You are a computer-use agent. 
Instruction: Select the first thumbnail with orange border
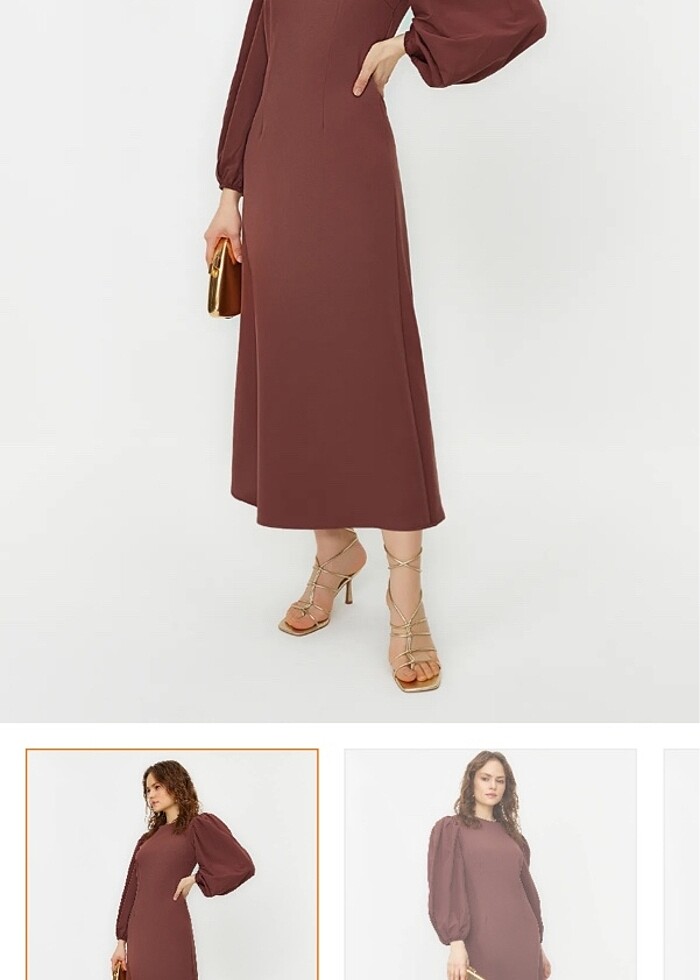pos(172,864)
